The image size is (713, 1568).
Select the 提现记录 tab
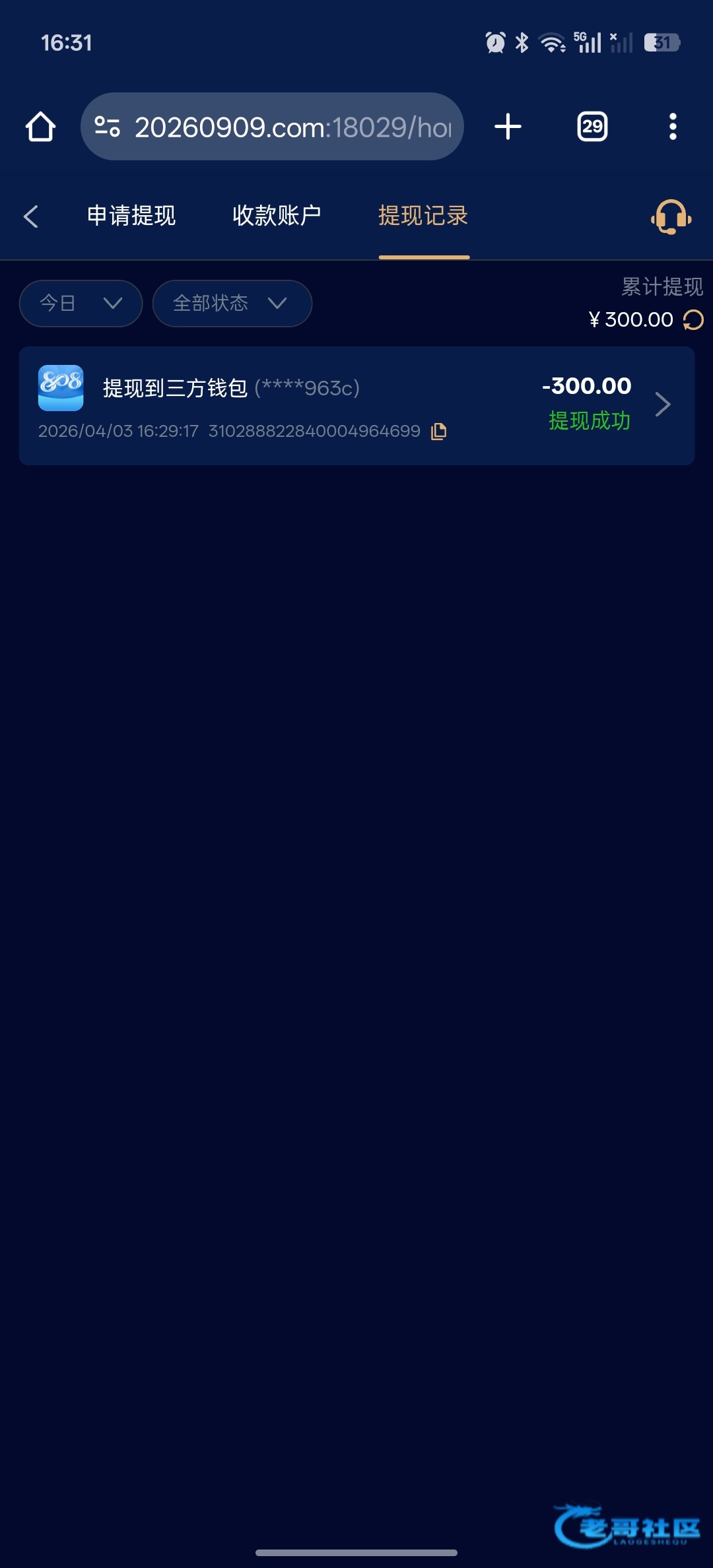tap(423, 216)
